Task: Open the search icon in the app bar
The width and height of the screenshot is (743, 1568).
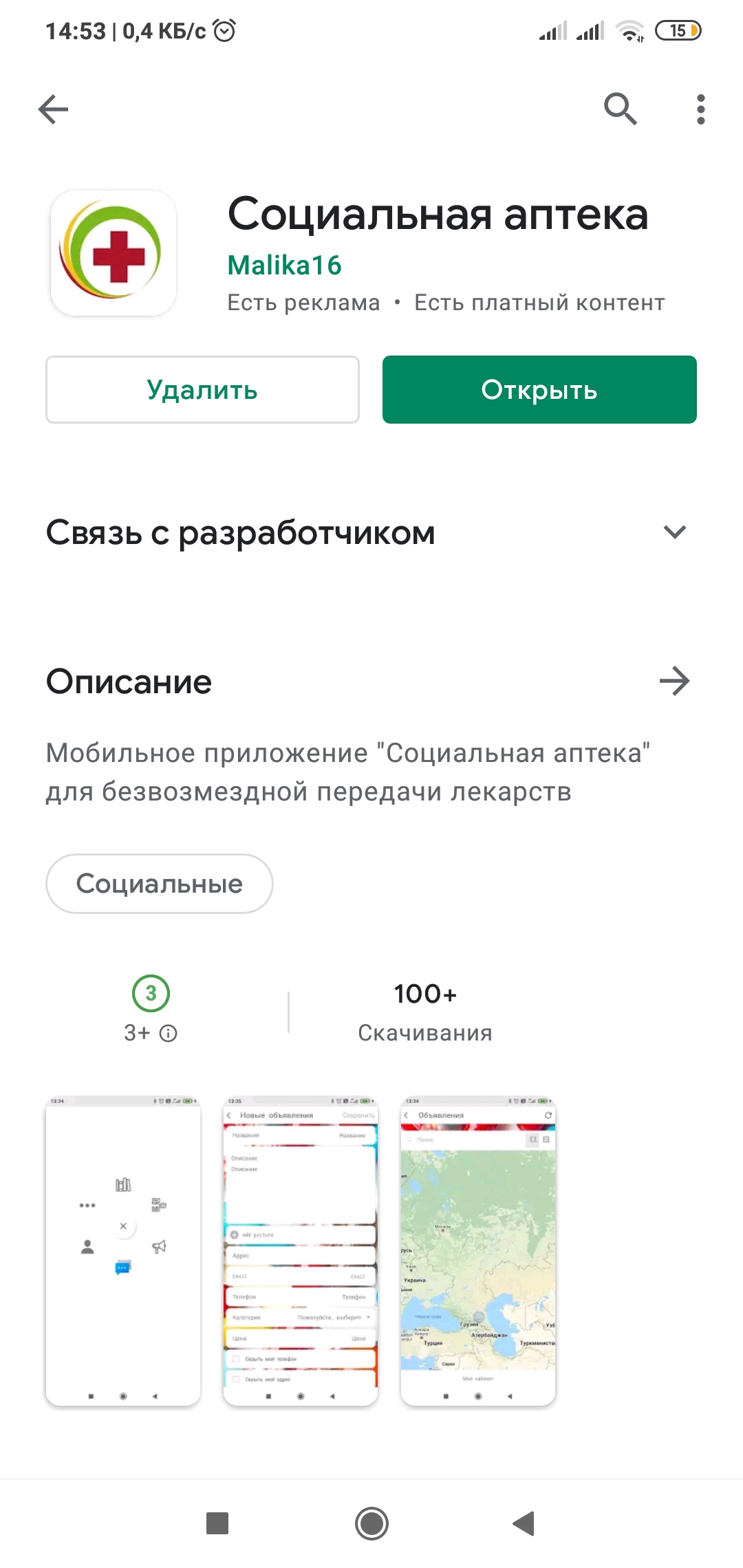Action: (620, 109)
